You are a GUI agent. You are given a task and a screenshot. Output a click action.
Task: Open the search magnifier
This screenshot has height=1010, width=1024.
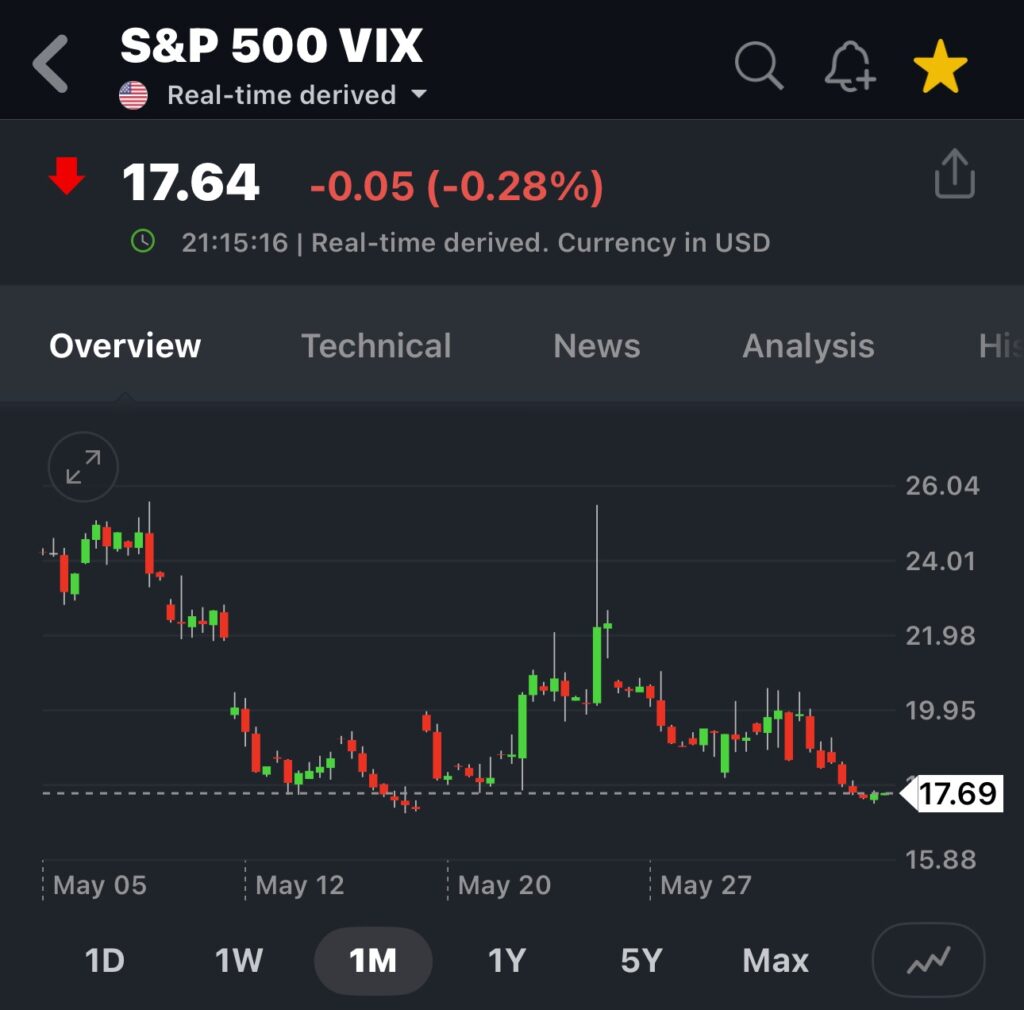pyautogui.click(x=759, y=67)
